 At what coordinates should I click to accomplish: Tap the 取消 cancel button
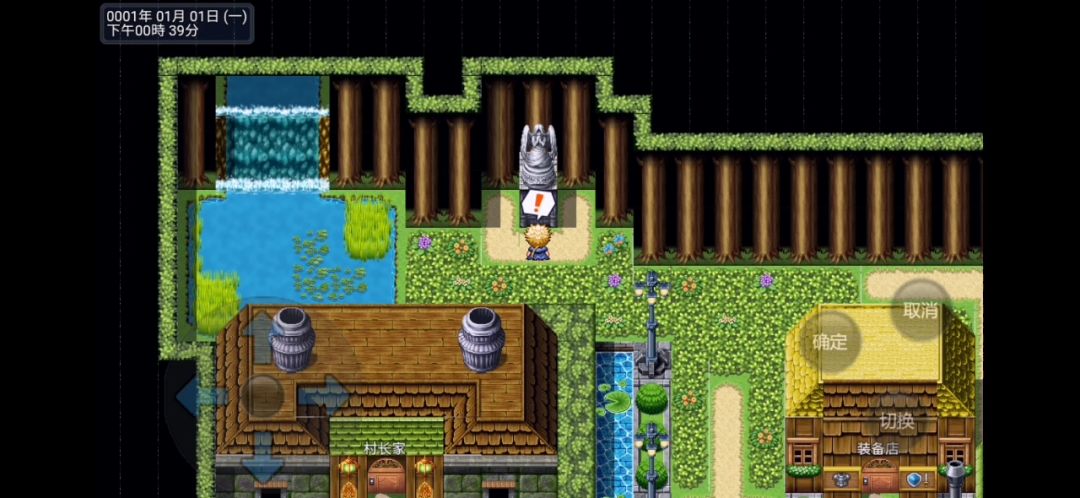(x=922, y=310)
